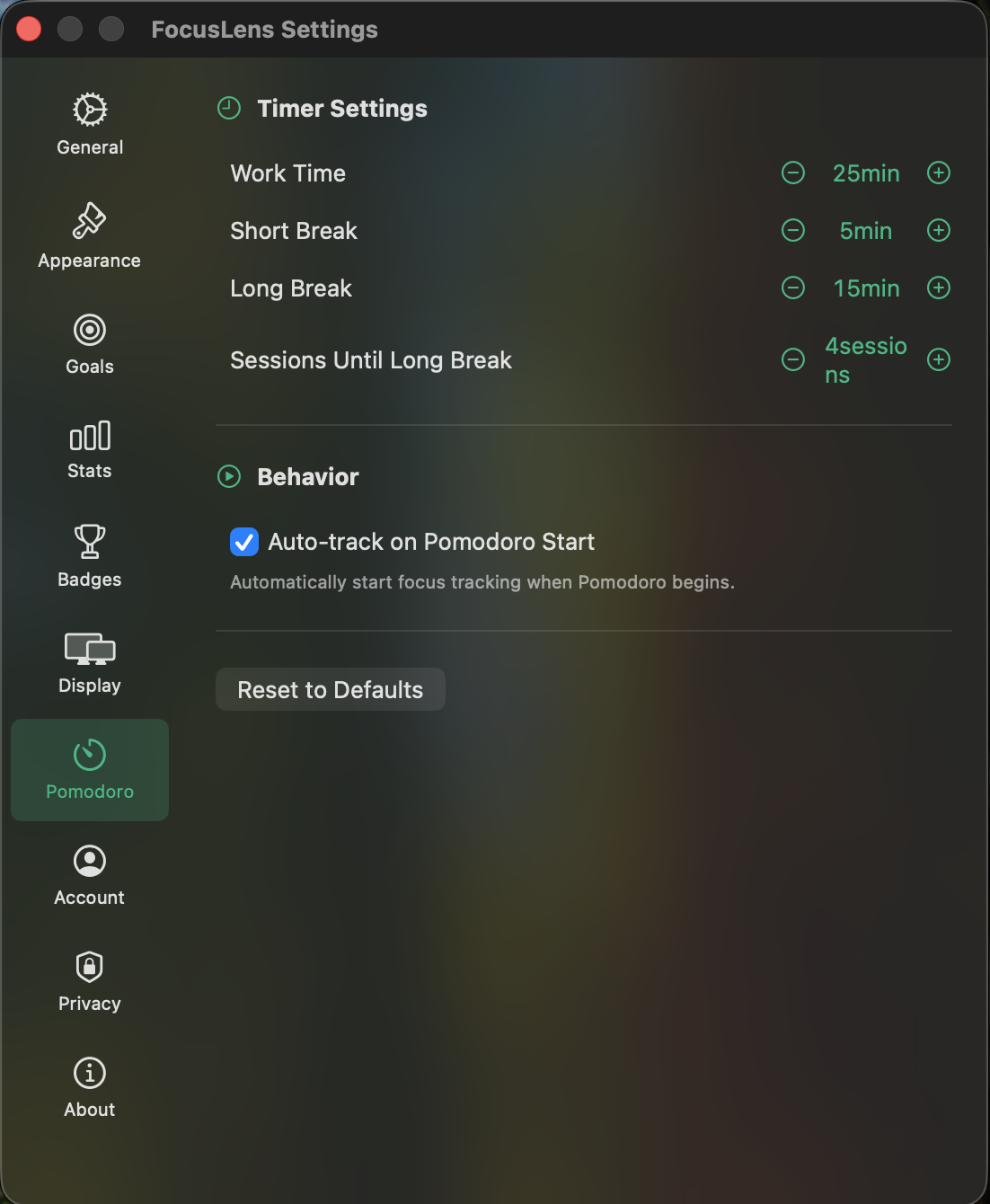Switch to the Display section
The width and height of the screenshot is (990, 1204).
[90, 663]
